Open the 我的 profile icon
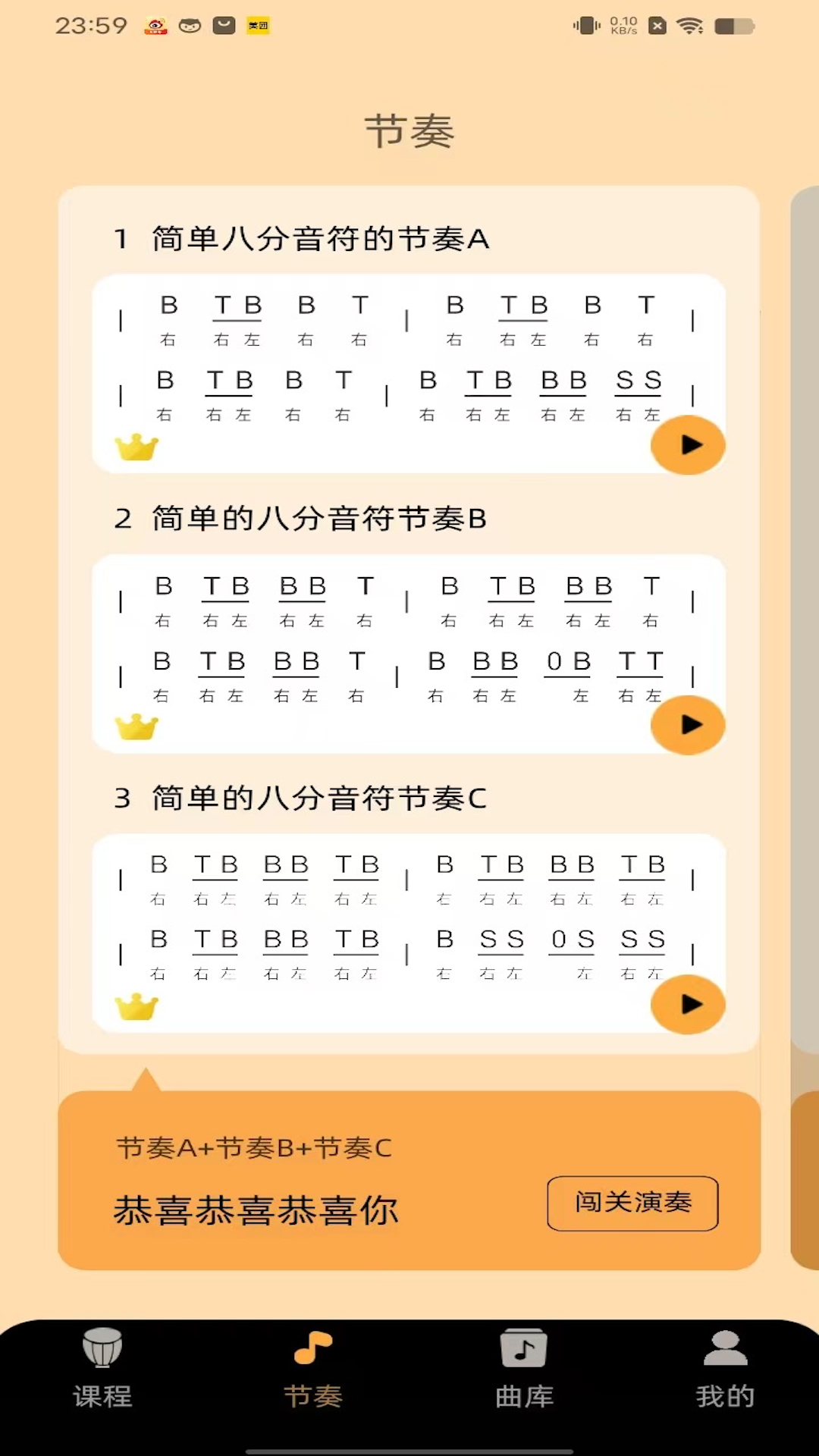 pyautogui.click(x=726, y=1349)
